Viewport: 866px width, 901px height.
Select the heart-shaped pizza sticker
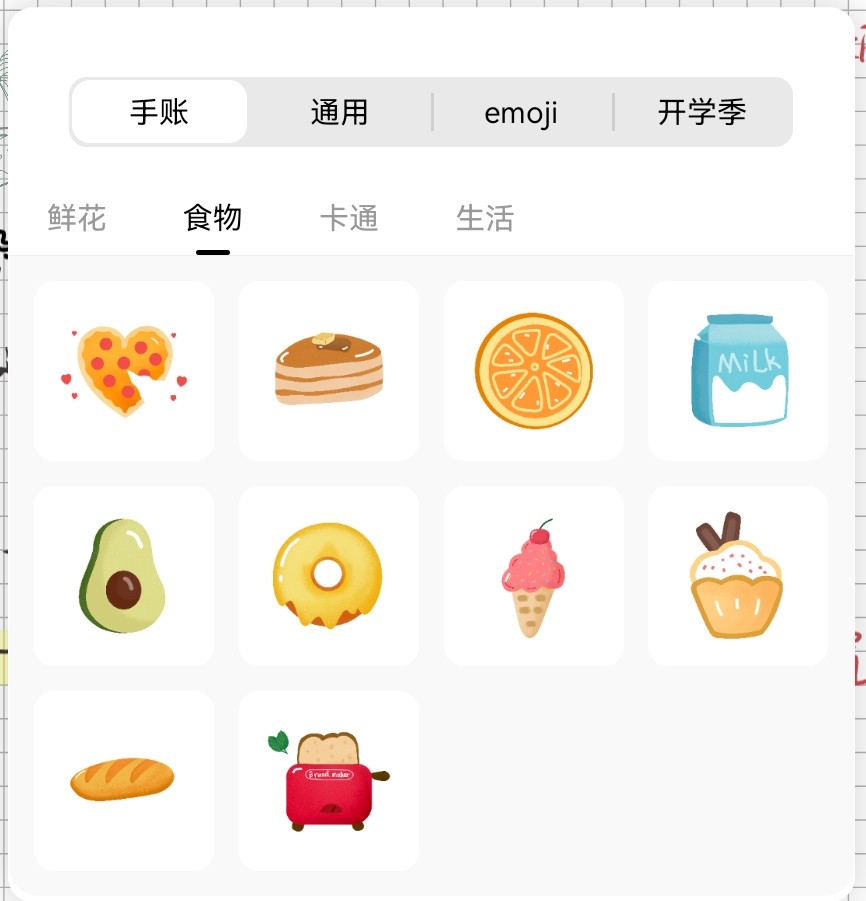coord(123,370)
